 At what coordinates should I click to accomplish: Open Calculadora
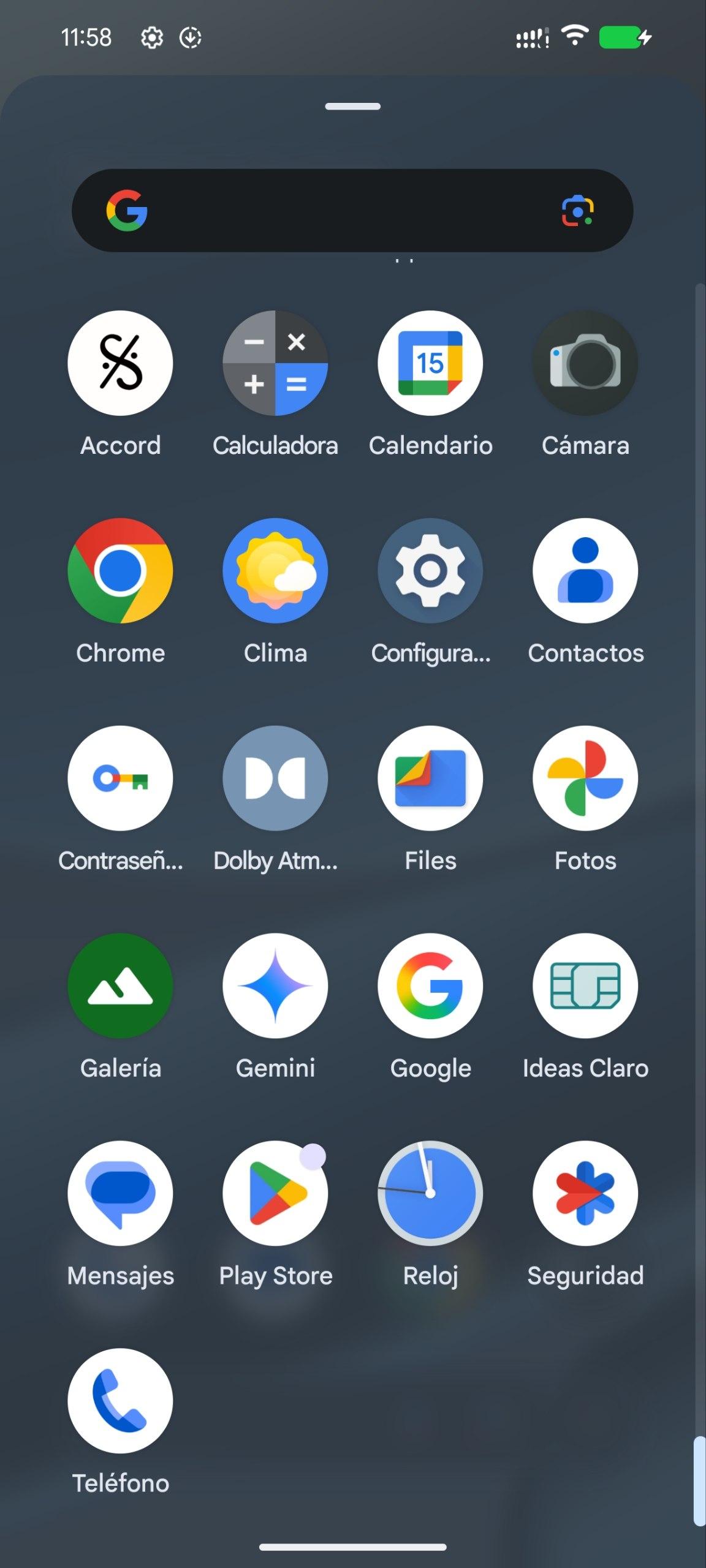pyautogui.click(x=275, y=363)
